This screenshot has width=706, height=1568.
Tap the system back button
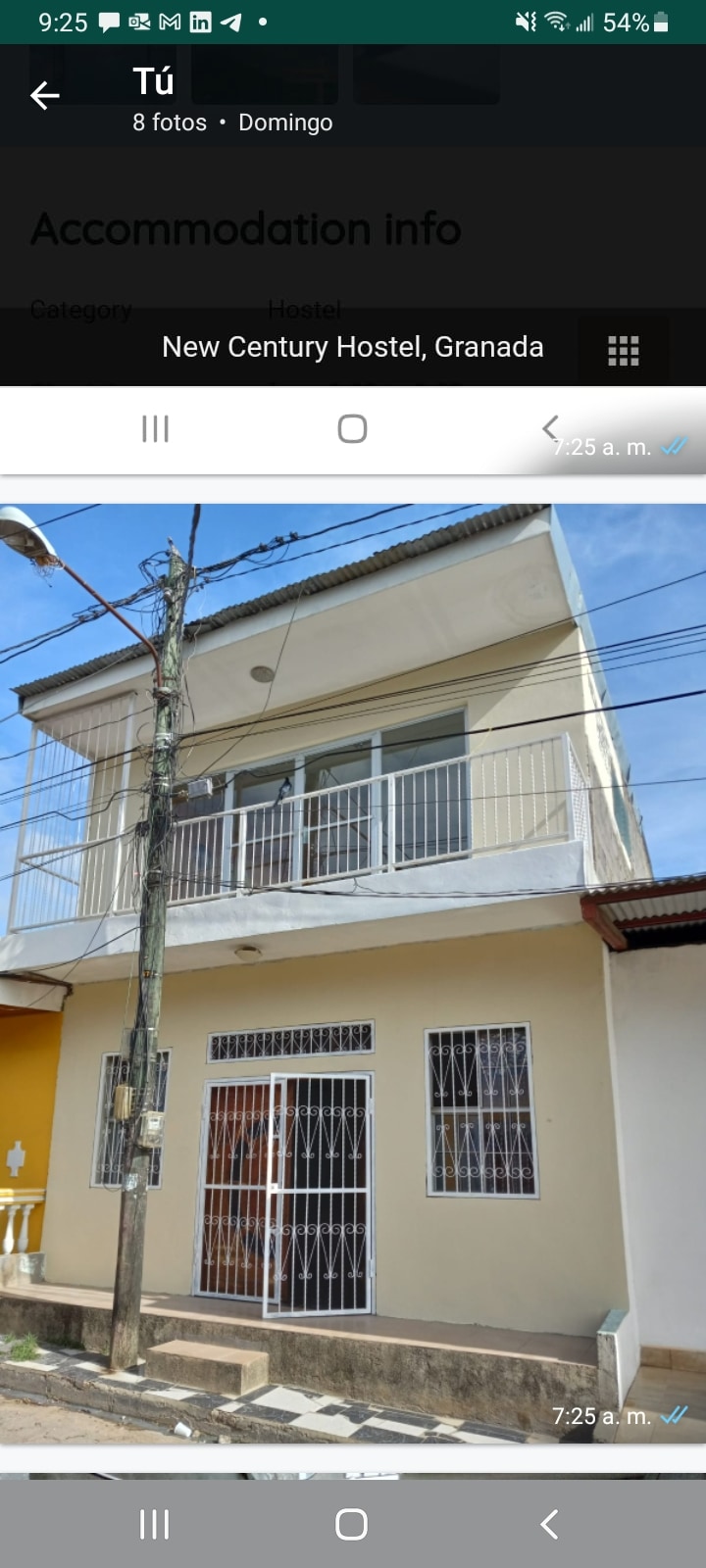(549, 1524)
